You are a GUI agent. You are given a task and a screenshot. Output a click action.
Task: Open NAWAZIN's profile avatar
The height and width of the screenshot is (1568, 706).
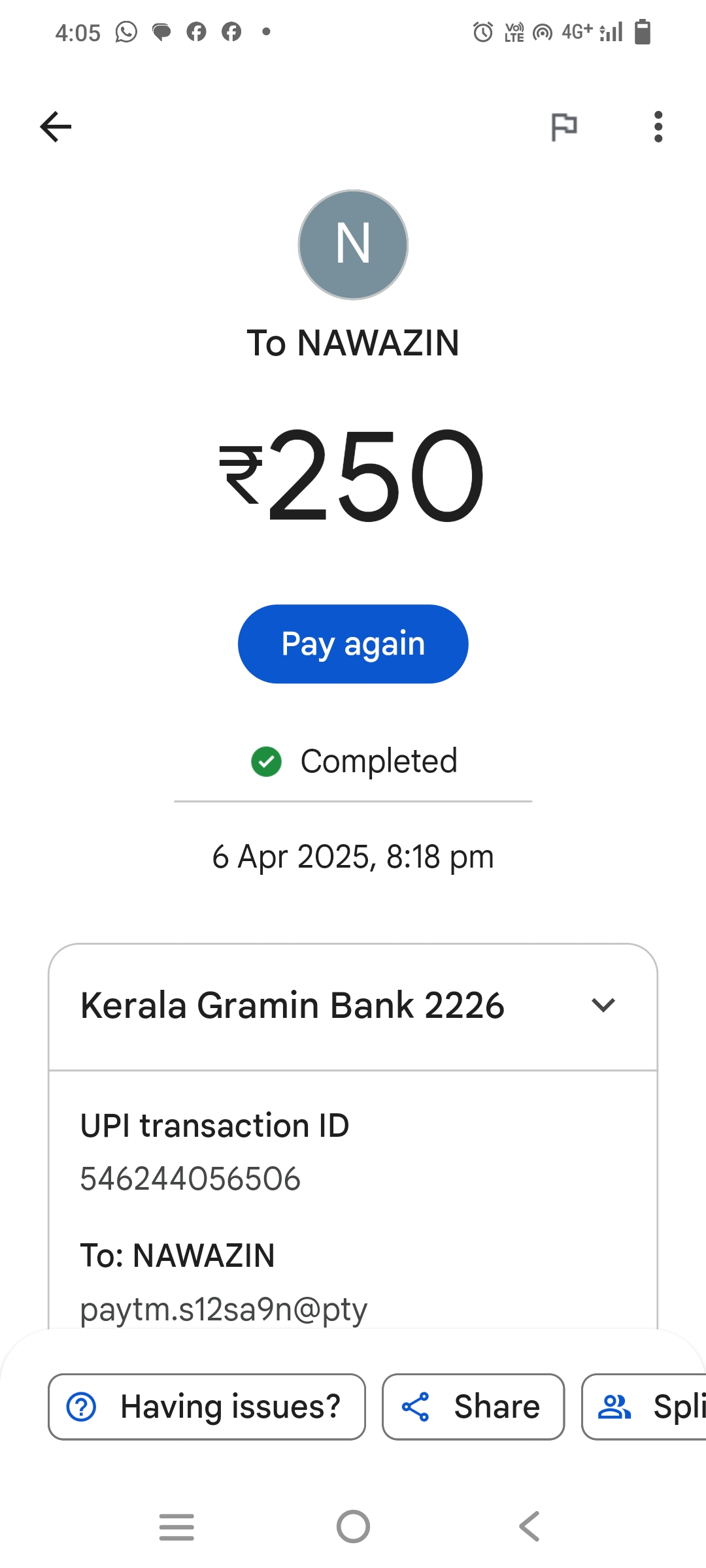coord(353,245)
